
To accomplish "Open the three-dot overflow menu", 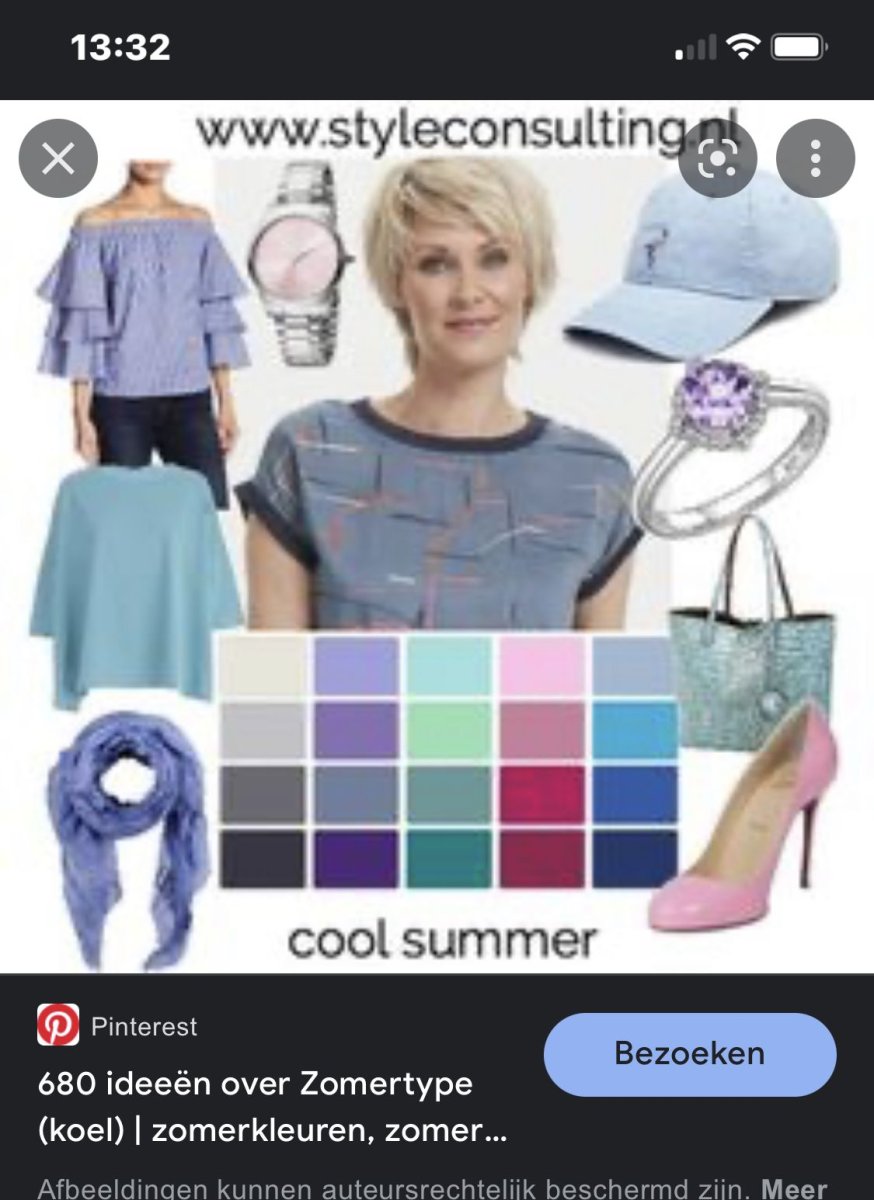I will tap(815, 158).
